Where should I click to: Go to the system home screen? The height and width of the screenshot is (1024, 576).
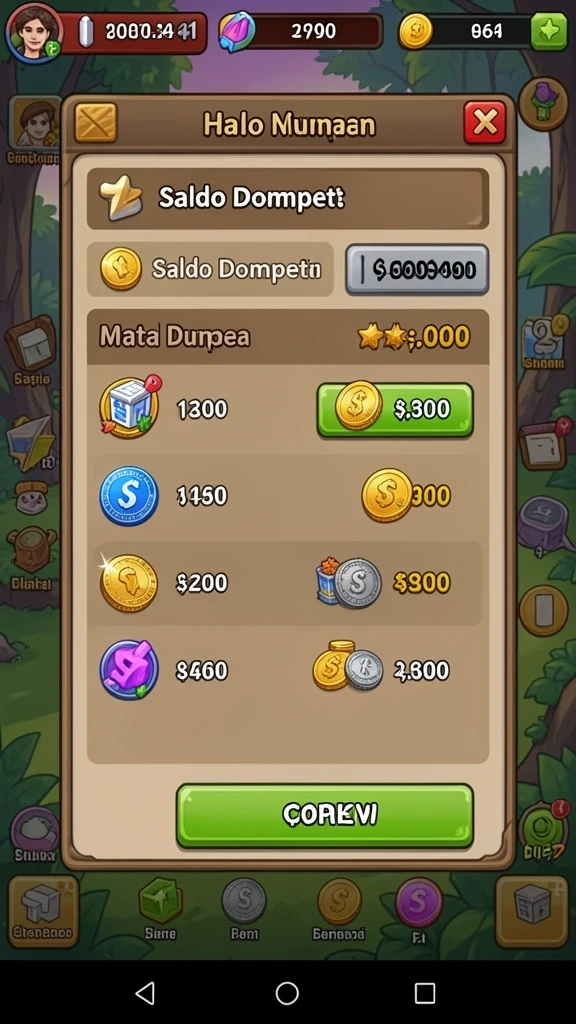click(287, 993)
